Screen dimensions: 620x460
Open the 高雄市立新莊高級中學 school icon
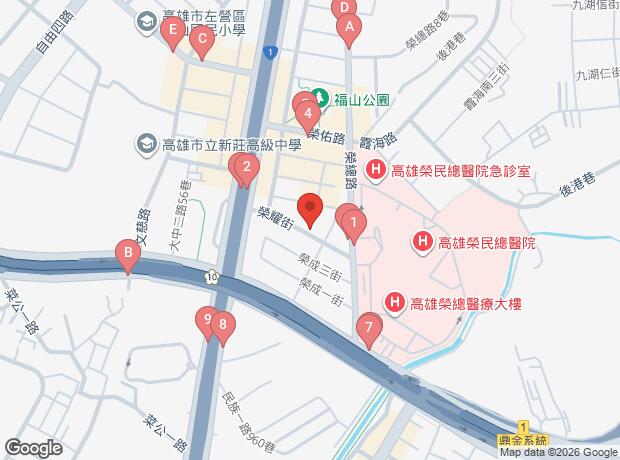pos(147,144)
